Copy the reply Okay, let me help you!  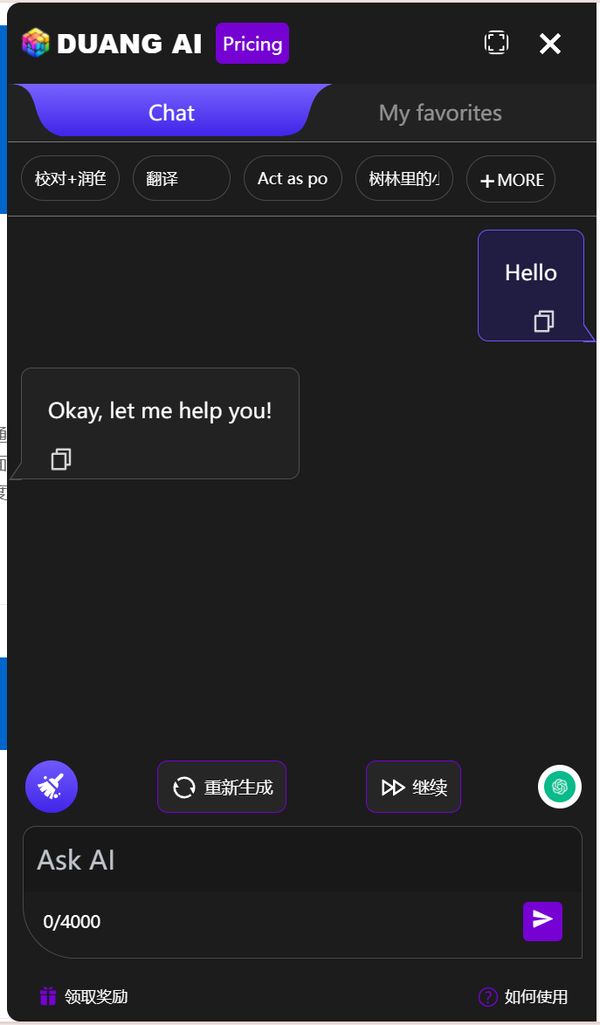61,459
